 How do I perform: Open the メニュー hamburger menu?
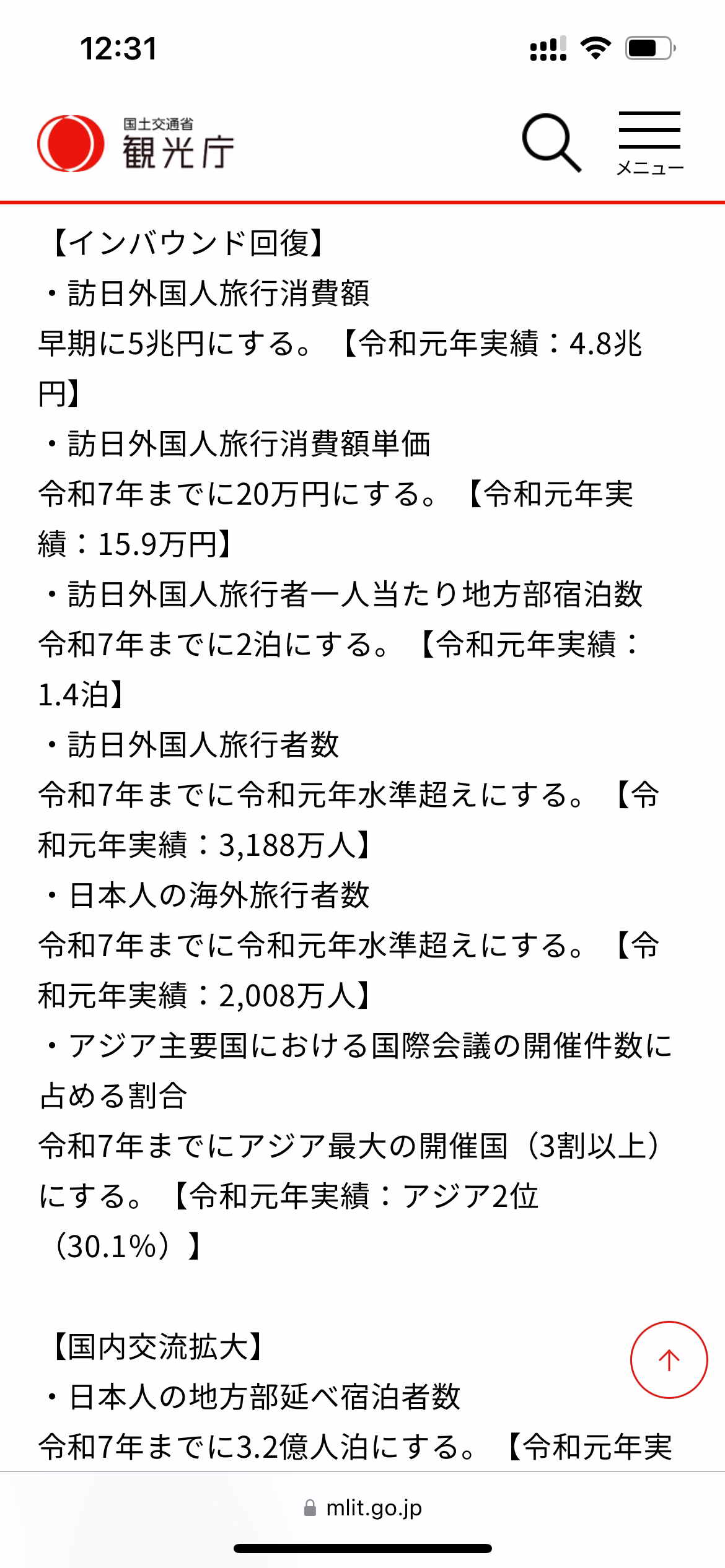pyautogui.click(x=650, y=144)
